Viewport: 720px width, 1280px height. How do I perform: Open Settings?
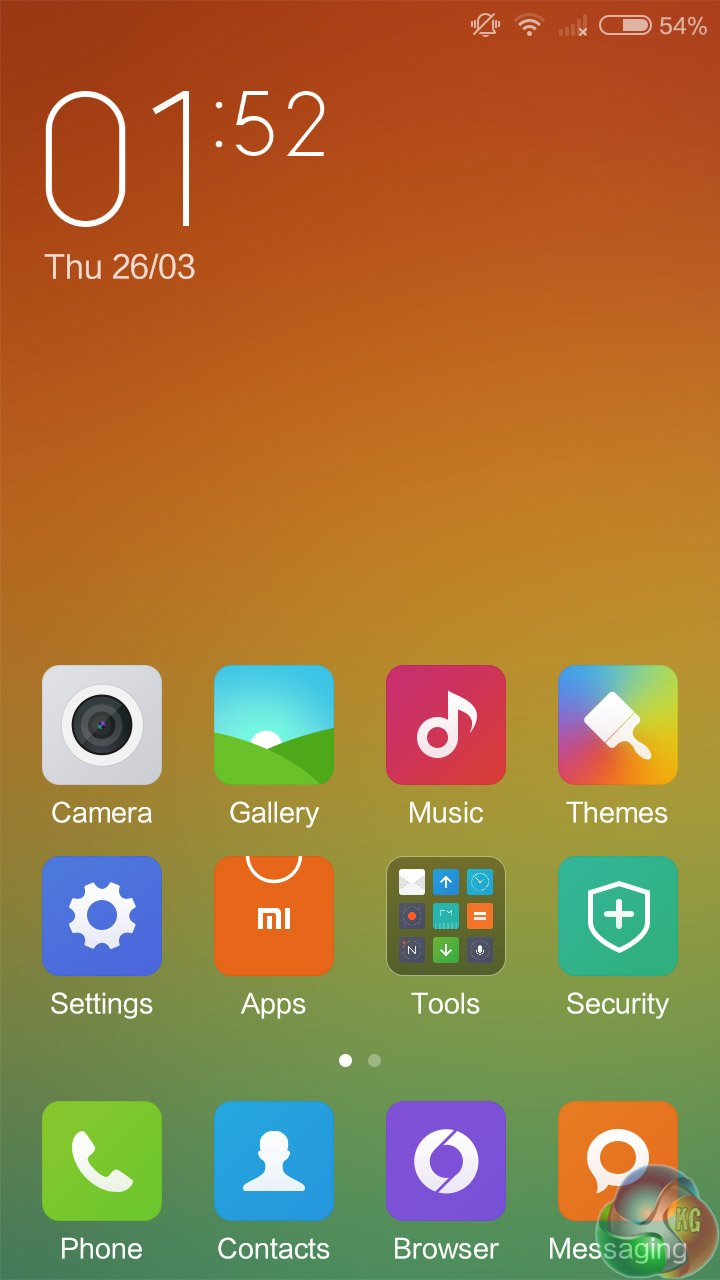102,915
